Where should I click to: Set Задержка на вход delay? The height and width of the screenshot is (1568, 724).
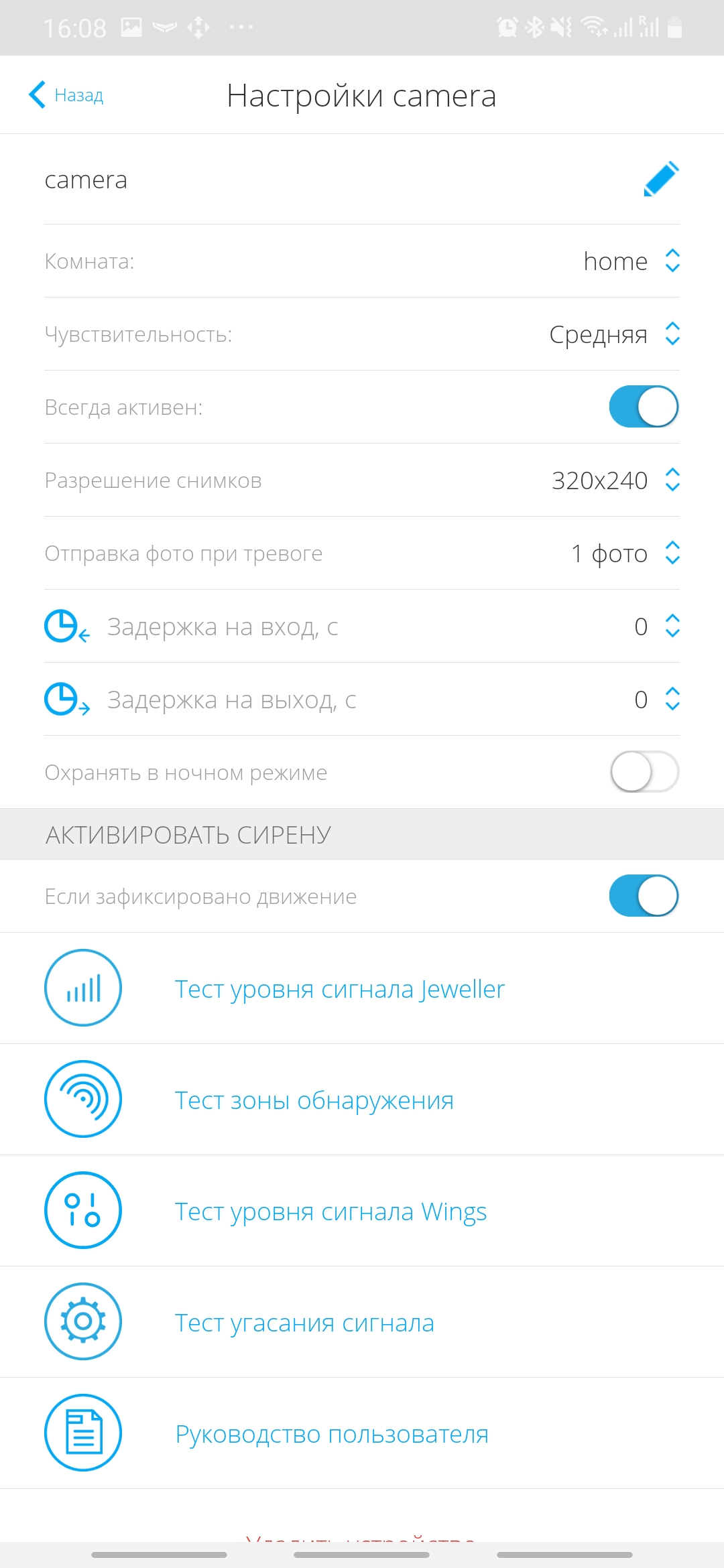click(x=656, y=627)
